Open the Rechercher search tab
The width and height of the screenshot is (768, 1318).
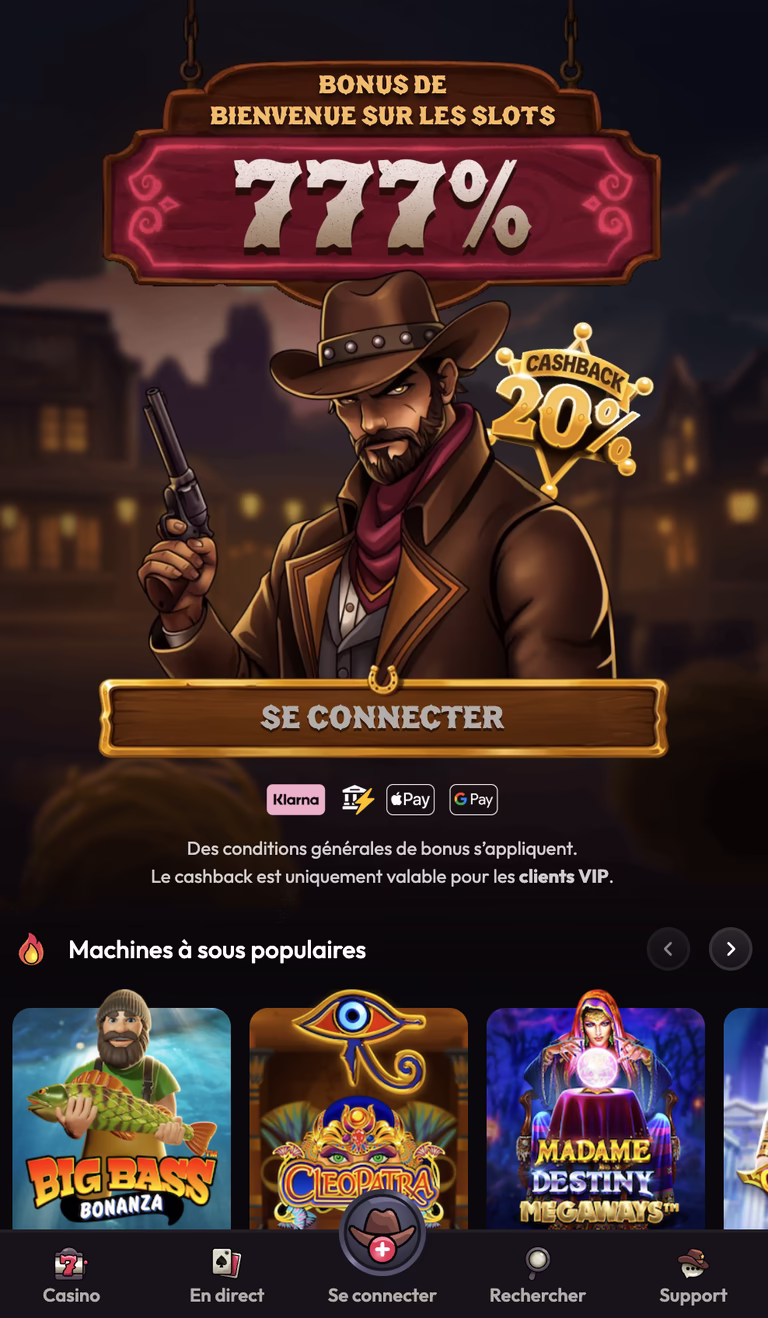coord(537,1277)
